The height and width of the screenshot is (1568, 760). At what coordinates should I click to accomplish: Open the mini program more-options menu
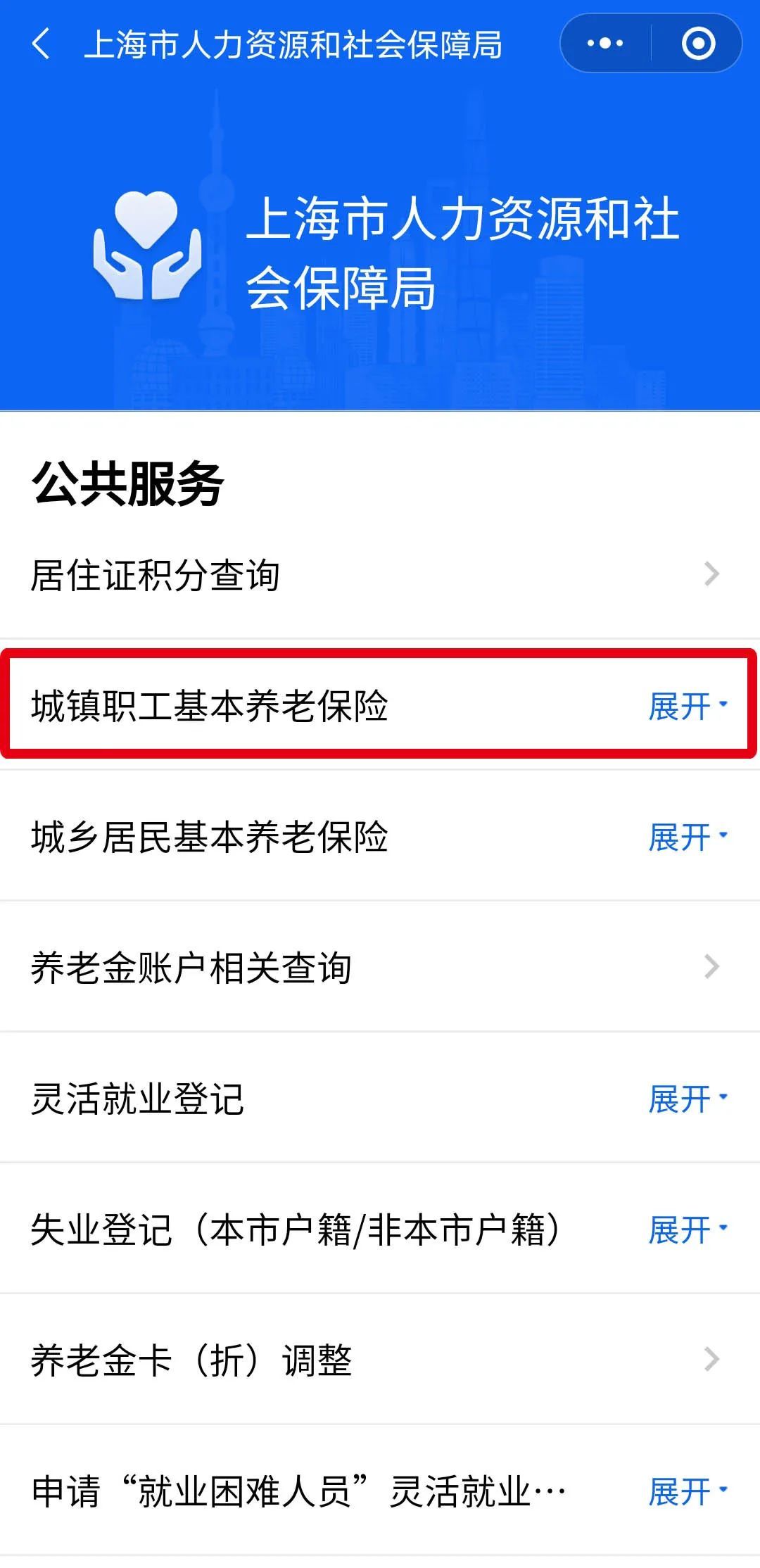pyautogui.click(x=605, y=44)
